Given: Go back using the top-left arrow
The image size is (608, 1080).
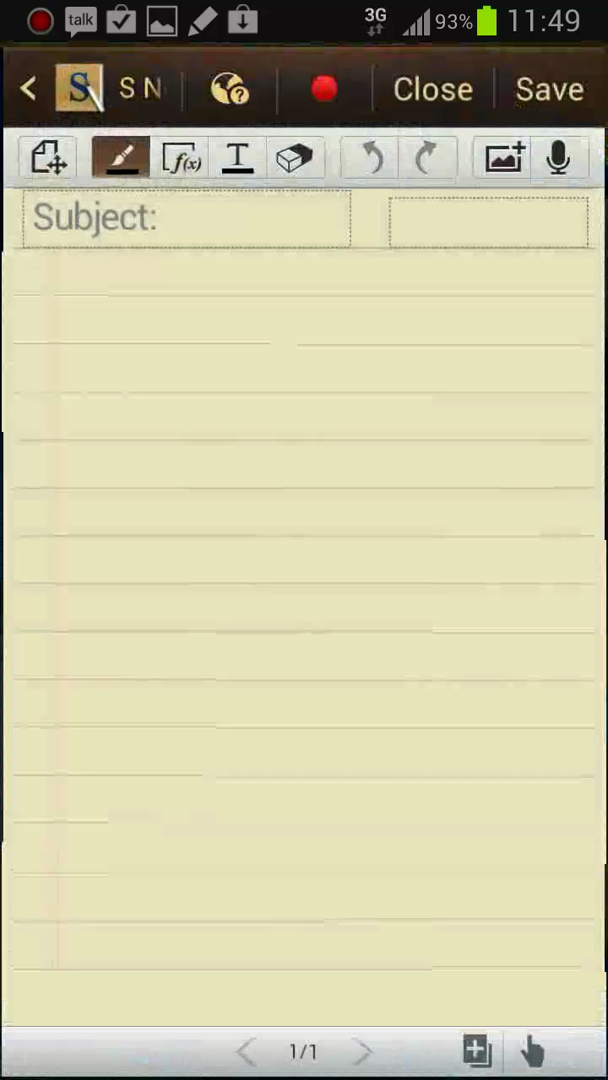Looking at the screenshot, I should click(28, 89).
